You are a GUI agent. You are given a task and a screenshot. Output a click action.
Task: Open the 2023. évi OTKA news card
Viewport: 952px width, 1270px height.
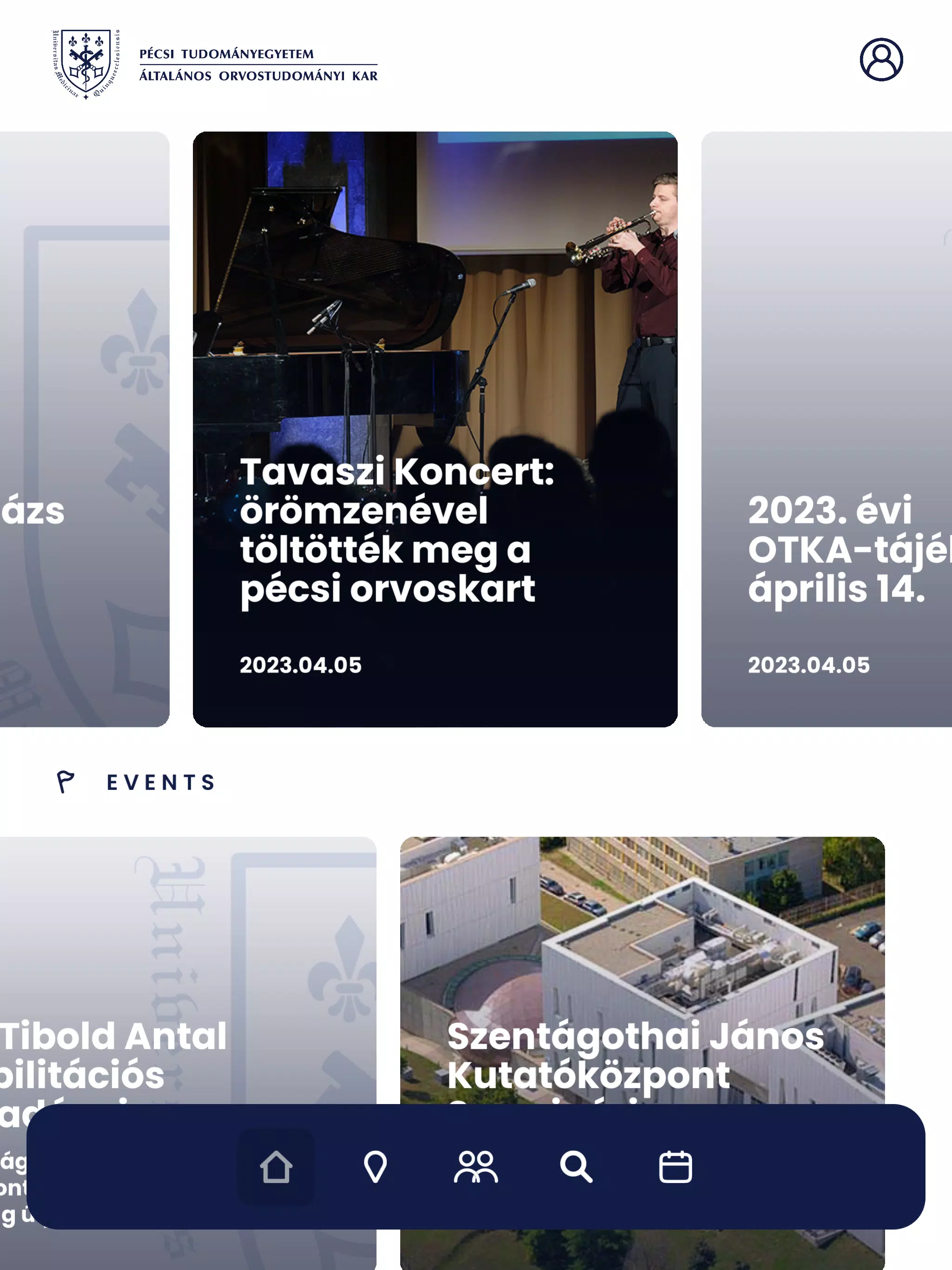(x=826, y=429)
